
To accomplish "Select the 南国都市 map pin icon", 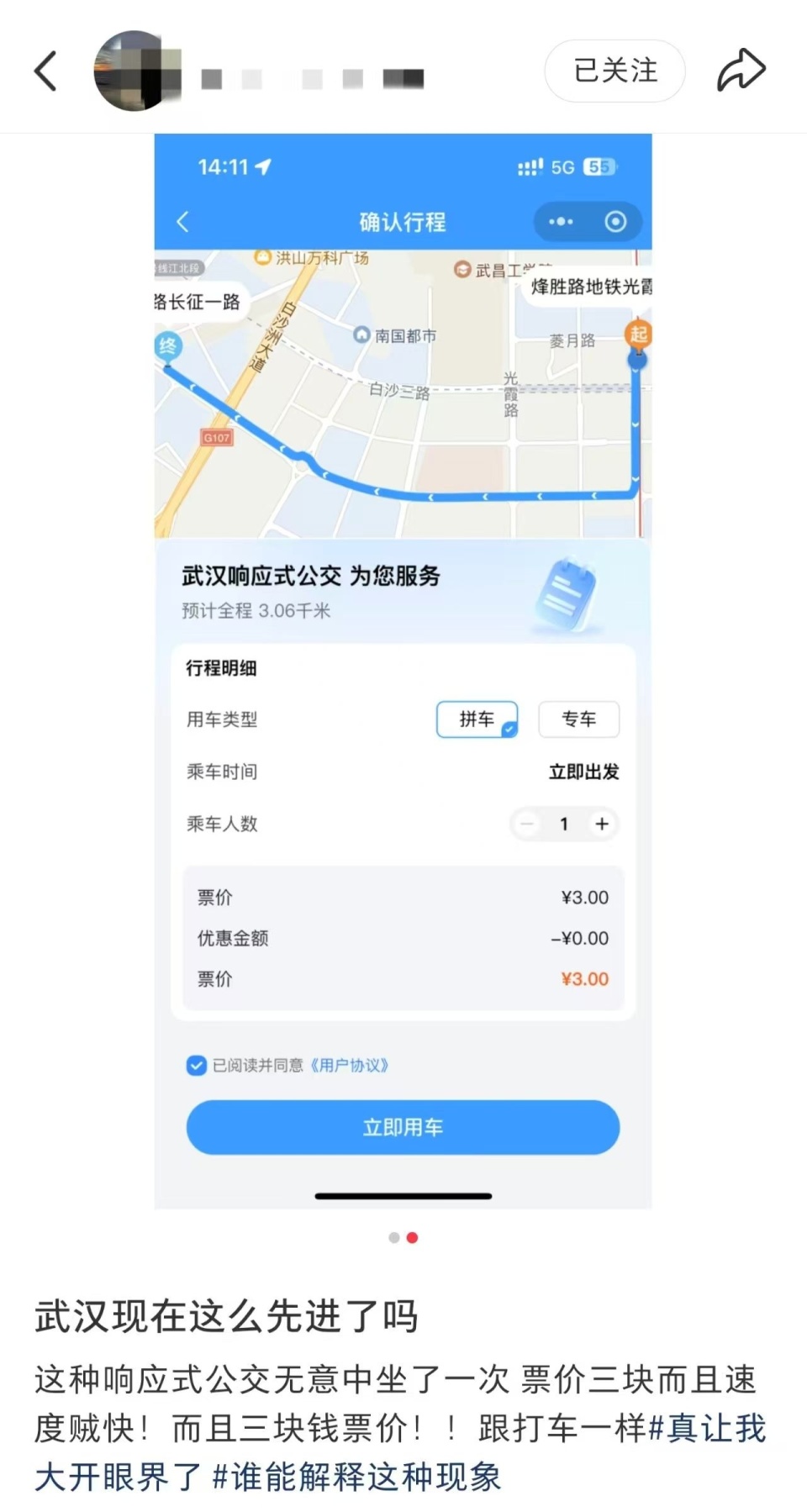I will click(360, 334).
